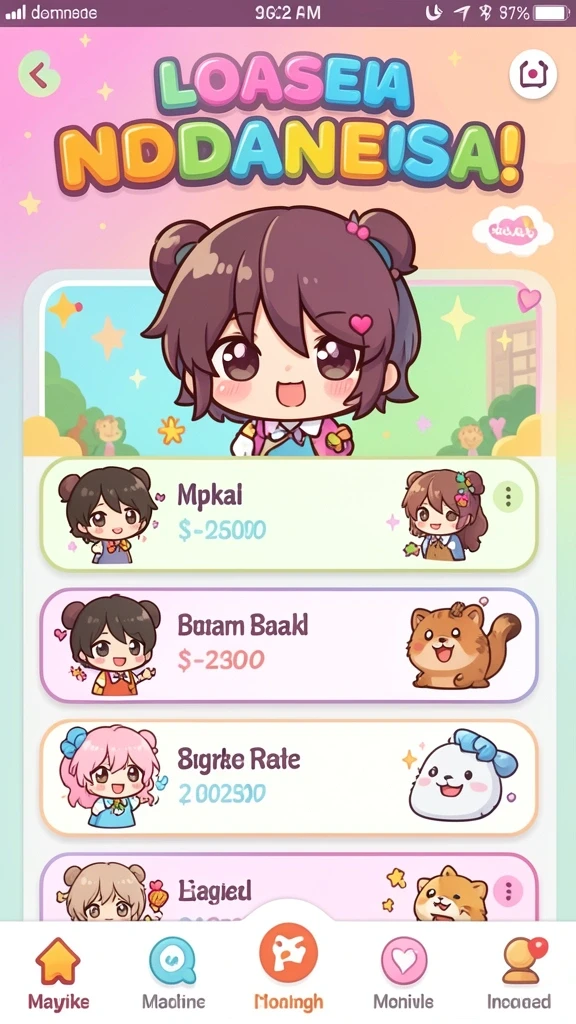Open the Butam Baakl card

tap(289, 645)
